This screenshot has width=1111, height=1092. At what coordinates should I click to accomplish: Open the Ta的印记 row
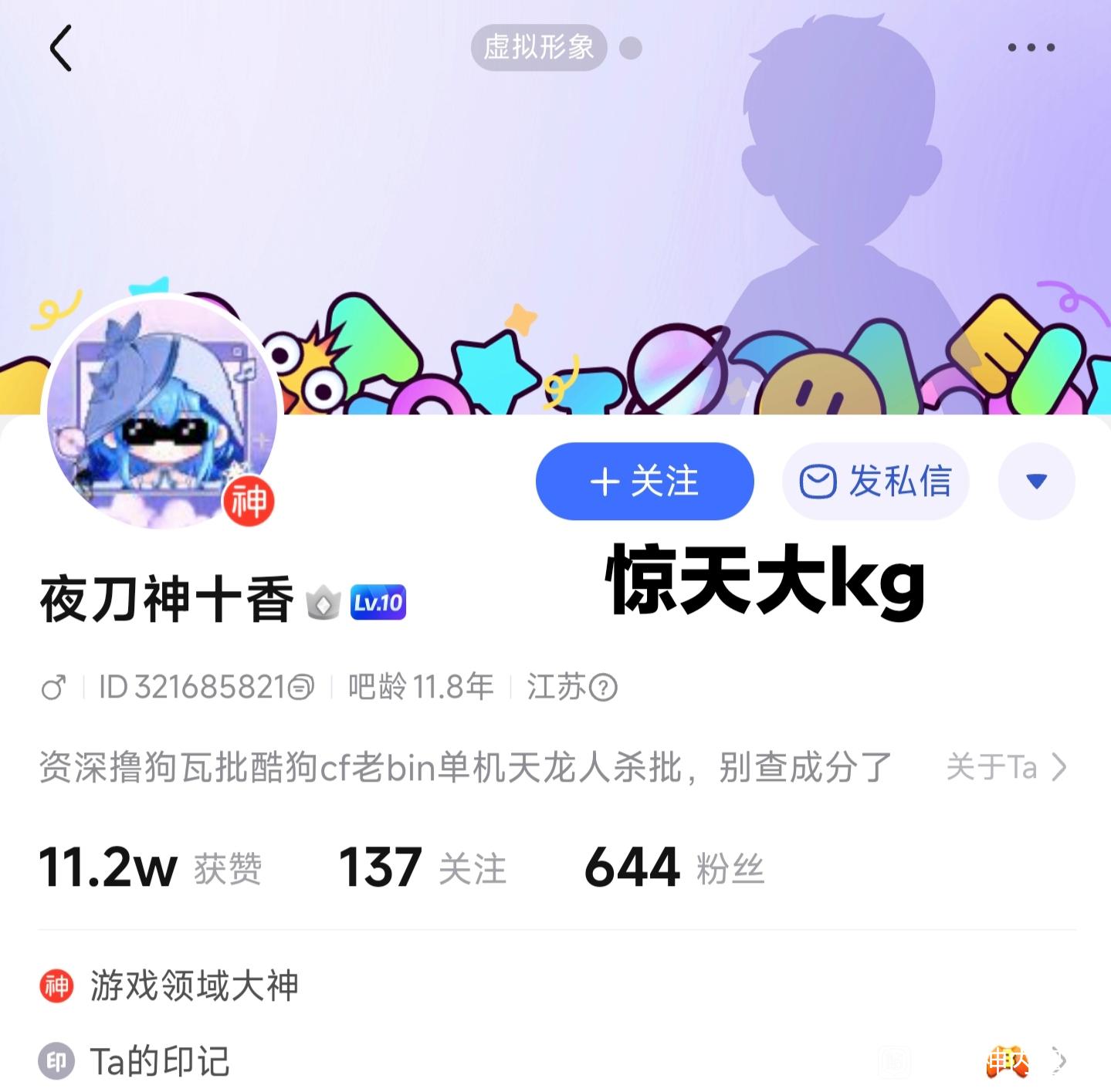(x=159, y=1061)
